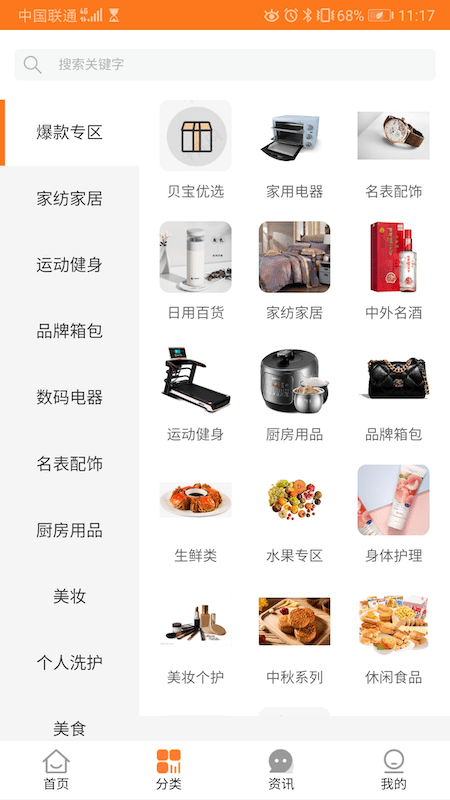Open 个人洗护 sidebar category

tap(69, 663)
